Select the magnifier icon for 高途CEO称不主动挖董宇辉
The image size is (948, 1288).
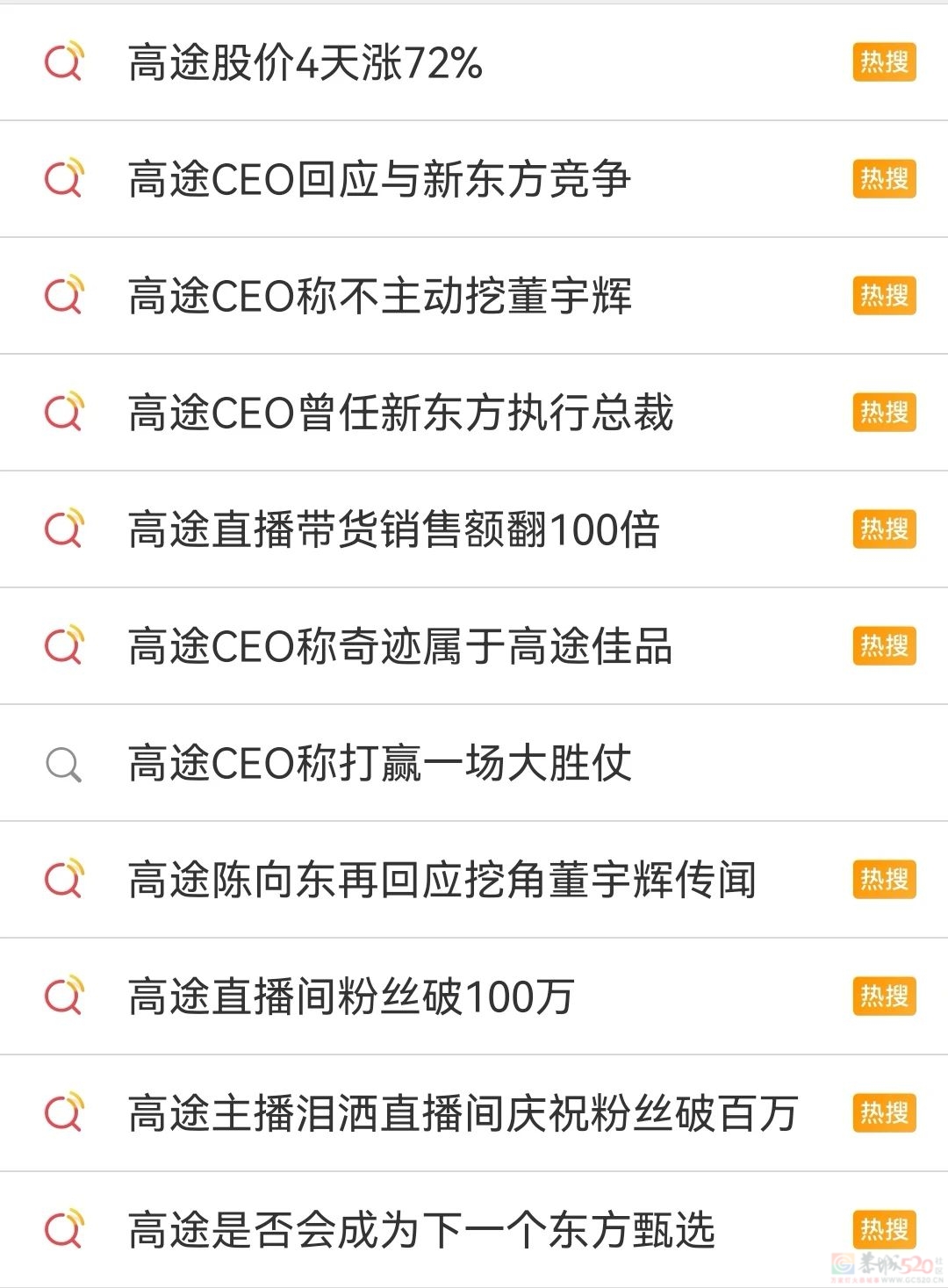pyautogui.click(x=63, y=296)
